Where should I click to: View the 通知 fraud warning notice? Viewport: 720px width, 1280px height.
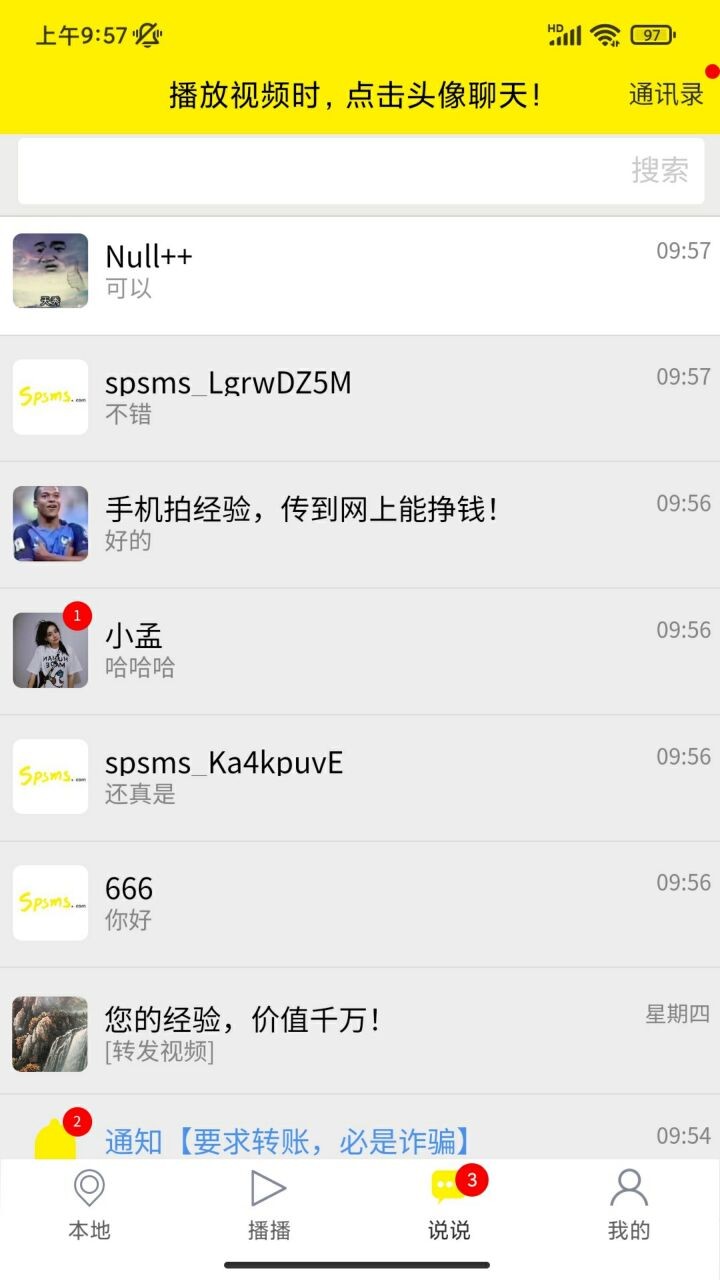pyautogui.click(x=288, y=1141)
